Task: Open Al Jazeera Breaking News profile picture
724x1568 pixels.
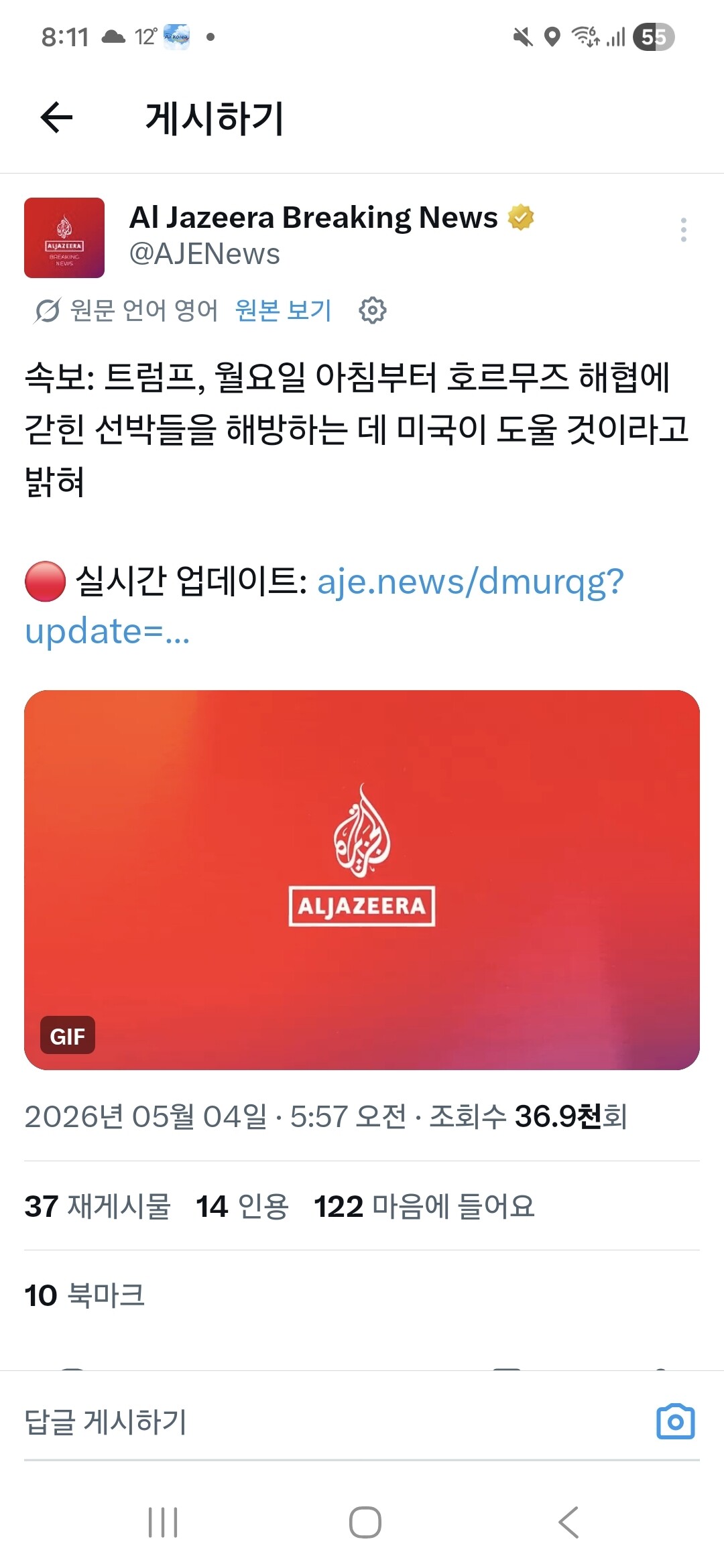Action: (64, 238)
